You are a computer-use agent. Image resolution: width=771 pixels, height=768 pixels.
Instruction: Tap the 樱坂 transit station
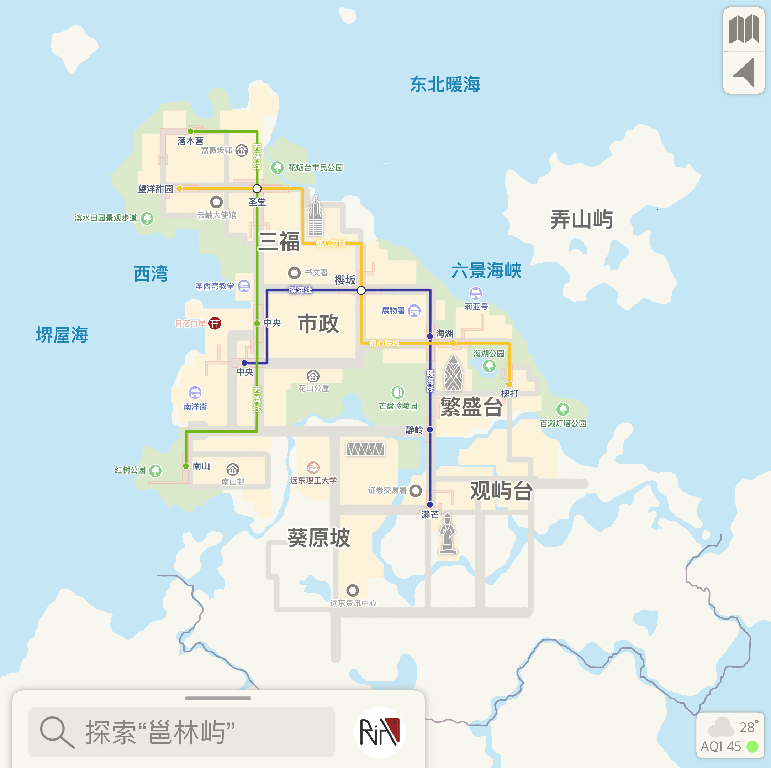tap(362, 290)
